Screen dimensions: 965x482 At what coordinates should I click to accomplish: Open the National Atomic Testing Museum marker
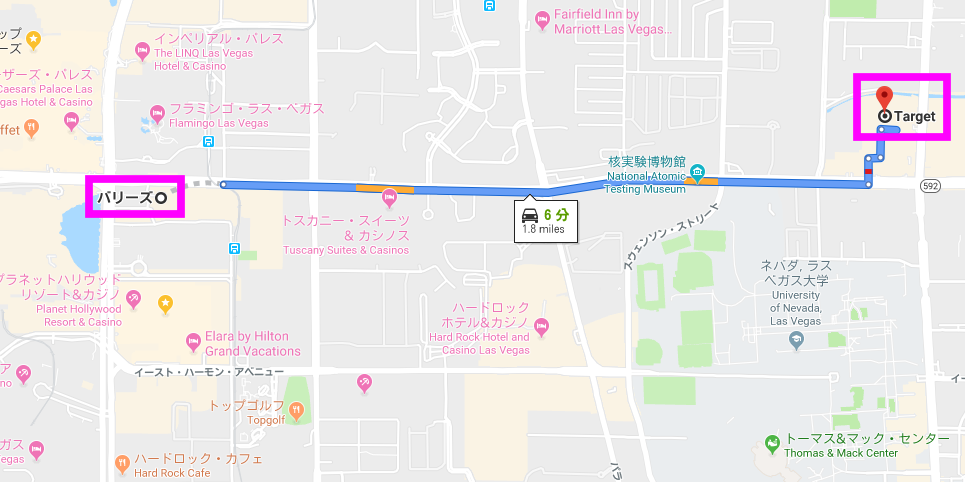(x=697, y=171)
